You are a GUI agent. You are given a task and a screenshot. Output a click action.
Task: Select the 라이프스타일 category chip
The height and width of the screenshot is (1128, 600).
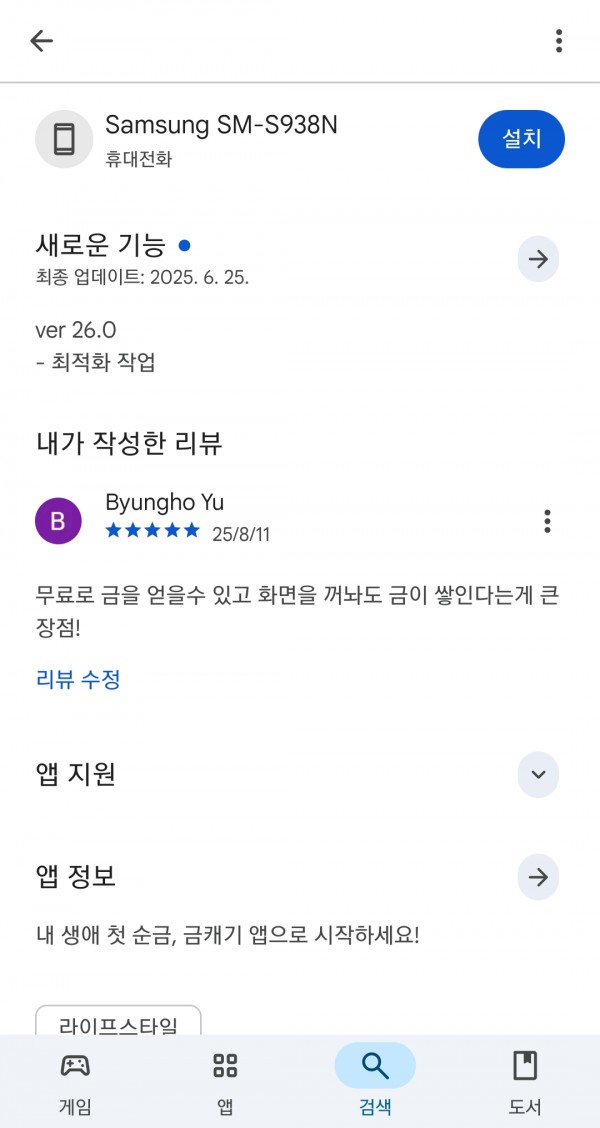tap(118, 1022)
